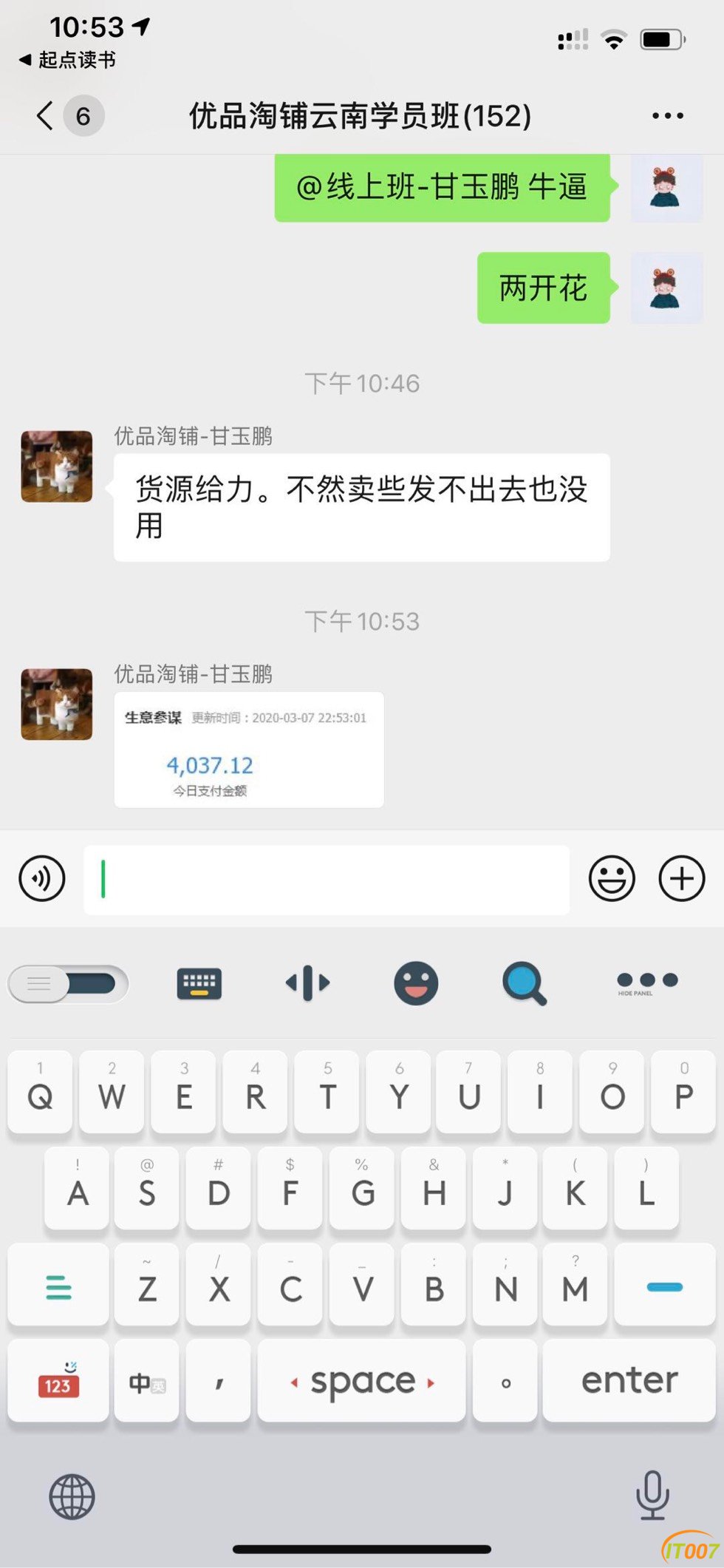Image resolution: width=724 pixels, height=1568 pixels.
Task: Open the cursor movement tool
Action: [x=307, y=984]
